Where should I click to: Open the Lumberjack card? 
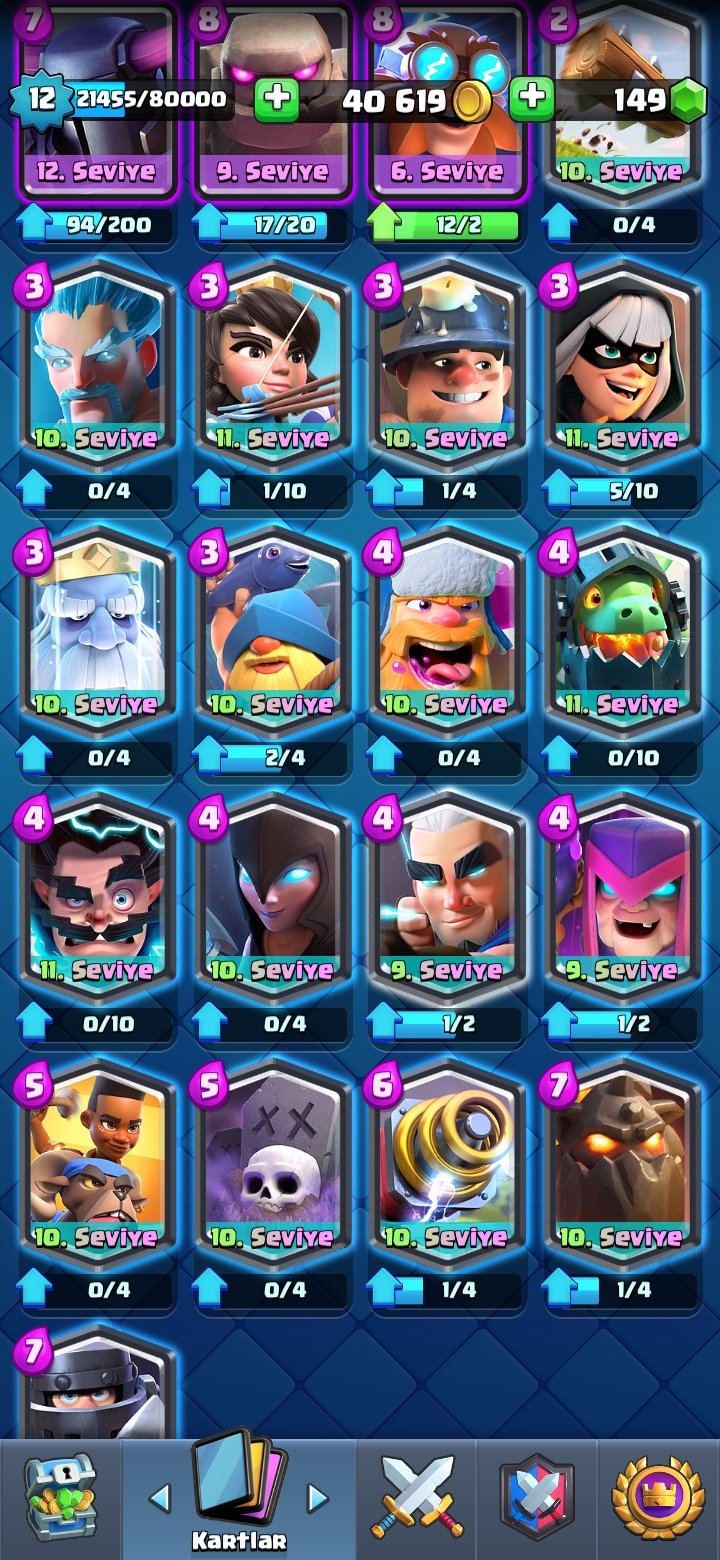click(x=447, y=632)
